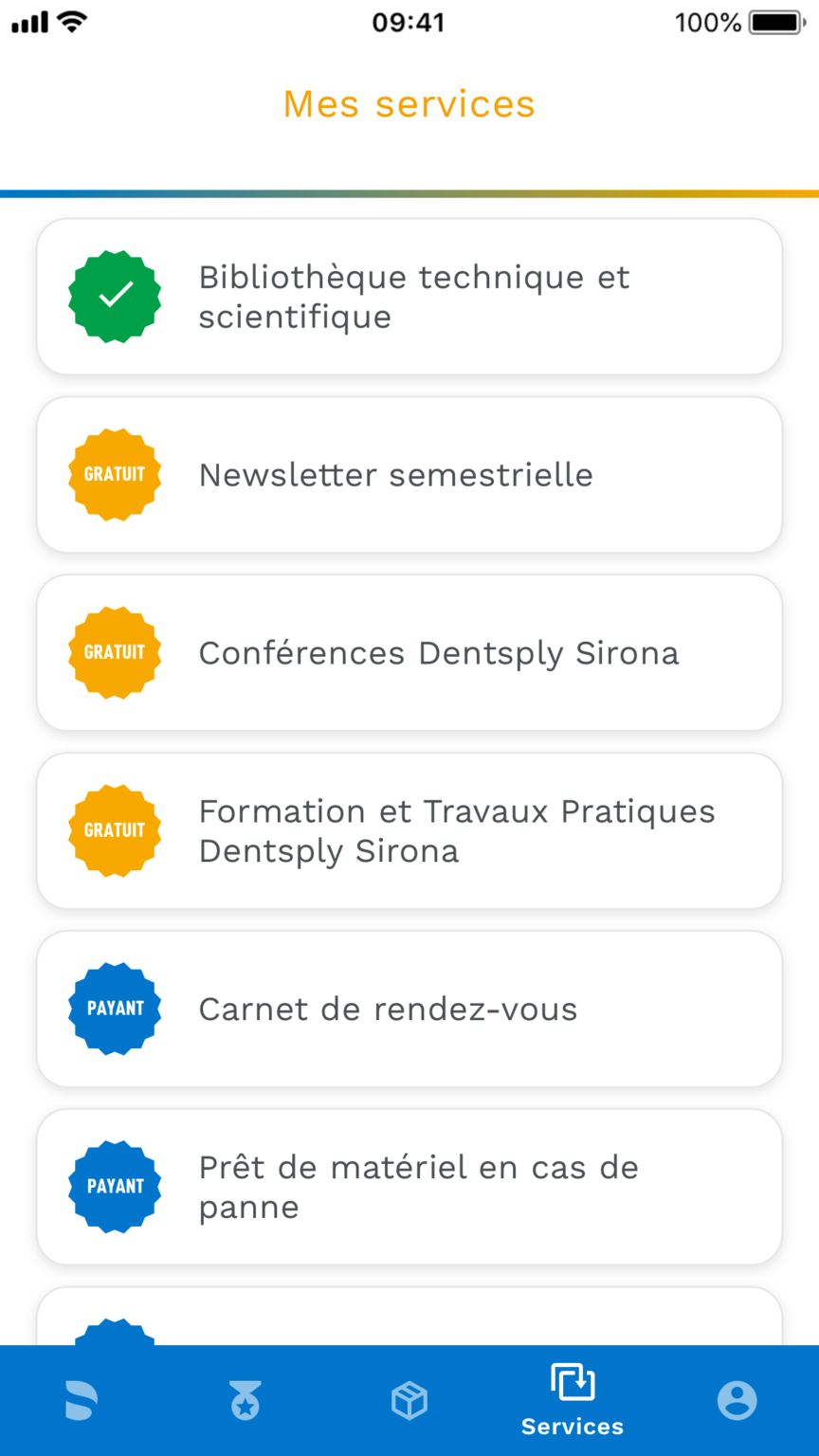This screenshot has width=819, height=1456.
Task: Open the medal rewards tab
Action: point(246,1400)
